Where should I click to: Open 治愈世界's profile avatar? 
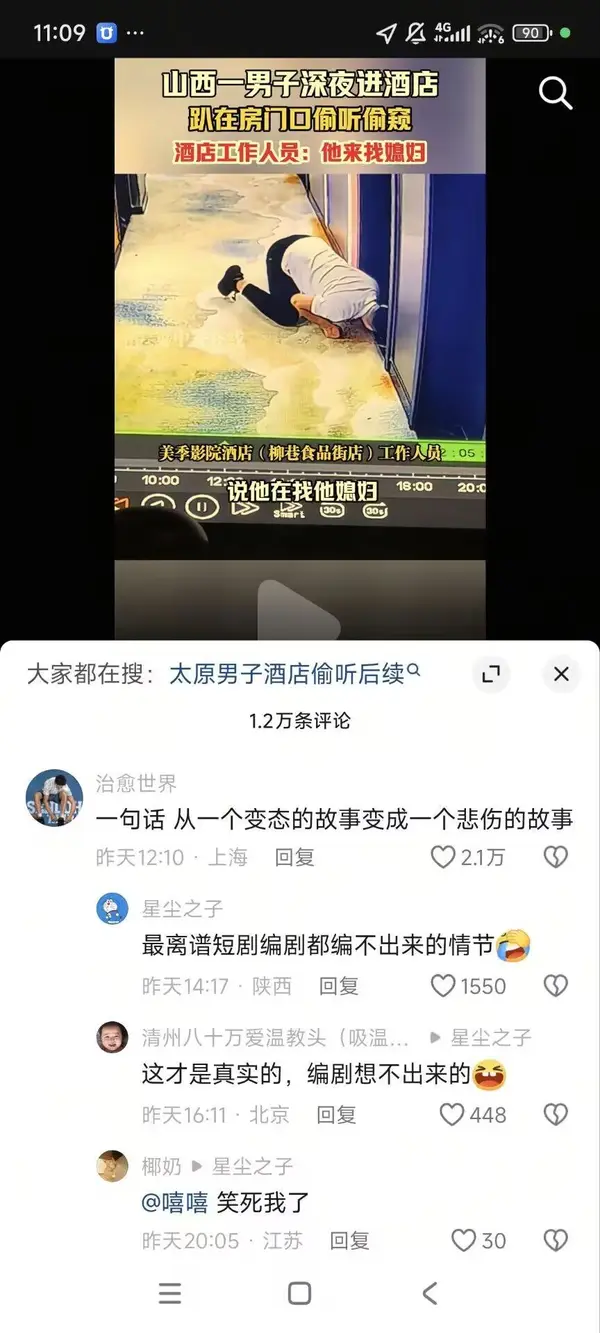pyautogui.click(x=54, y=796)
